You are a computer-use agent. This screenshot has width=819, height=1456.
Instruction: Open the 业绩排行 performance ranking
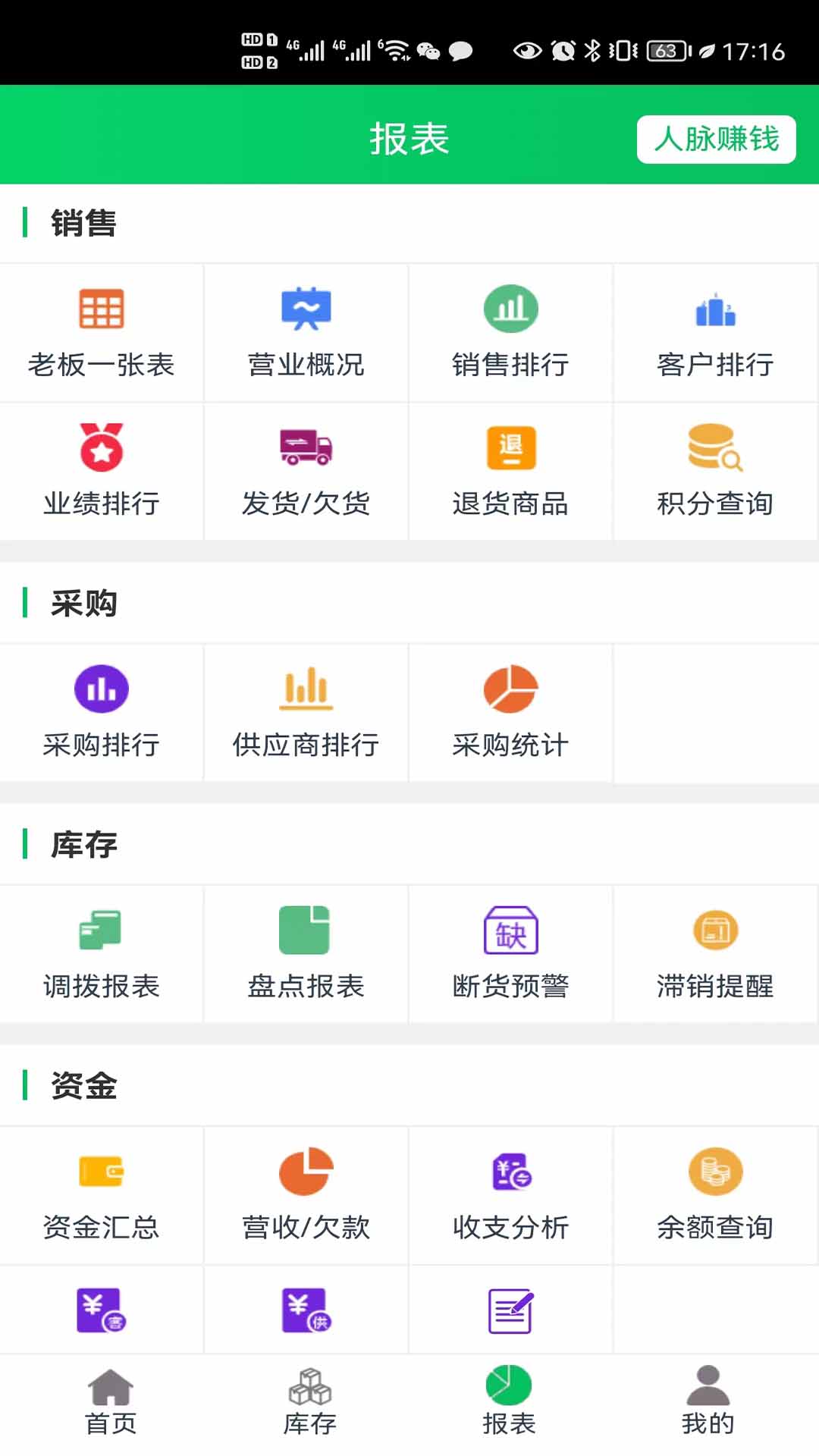pyautogui.click(x=102, y=470)
